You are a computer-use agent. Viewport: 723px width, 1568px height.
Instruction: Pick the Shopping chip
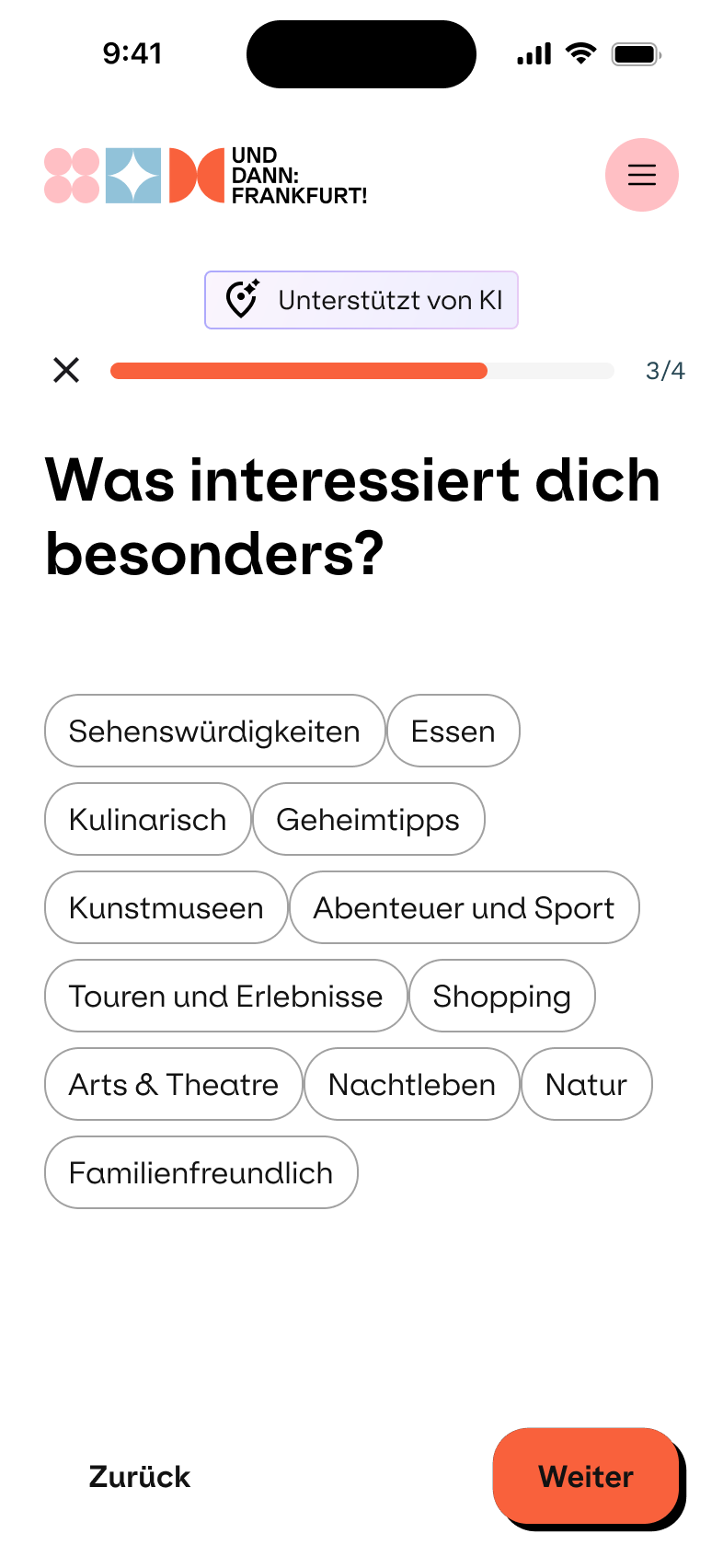coord(501,996)
